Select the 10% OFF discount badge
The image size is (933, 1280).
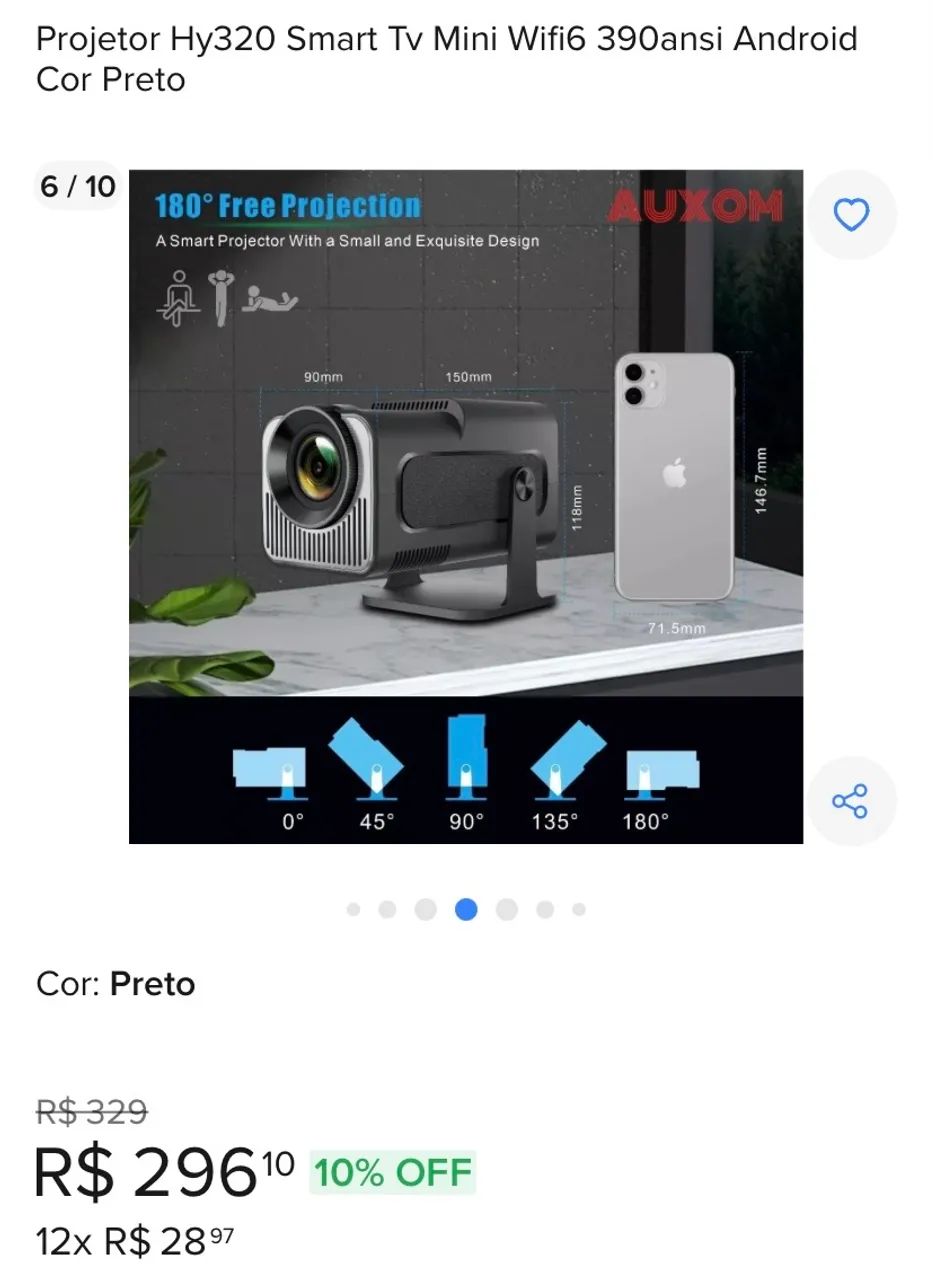coord(392,1170)
